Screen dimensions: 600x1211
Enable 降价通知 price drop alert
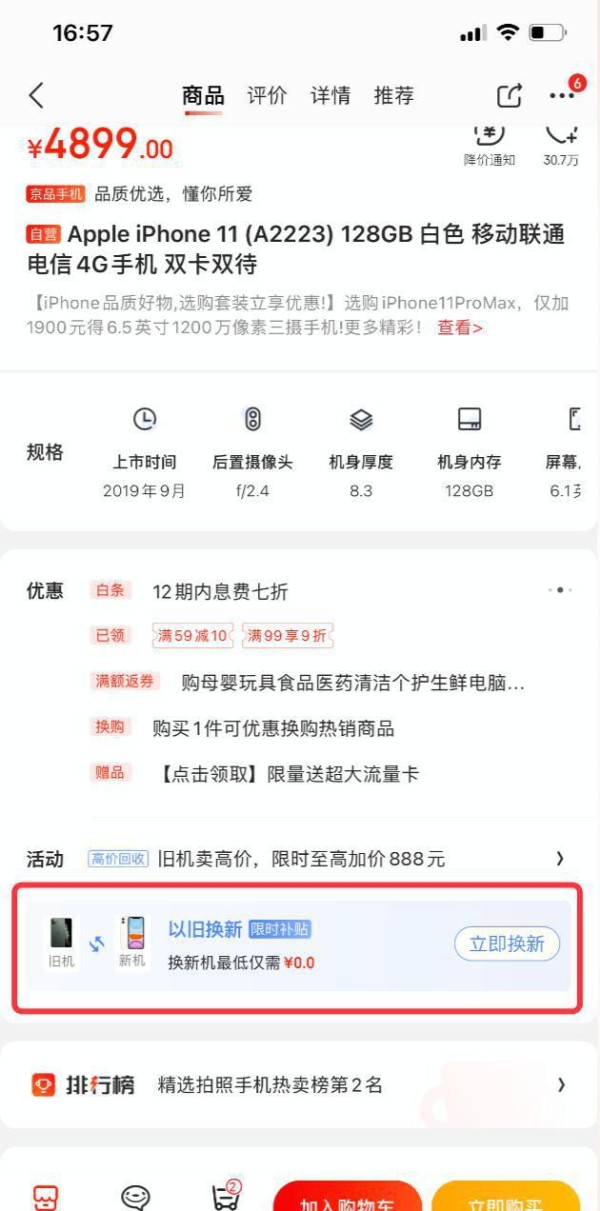[x=489, y=142]
